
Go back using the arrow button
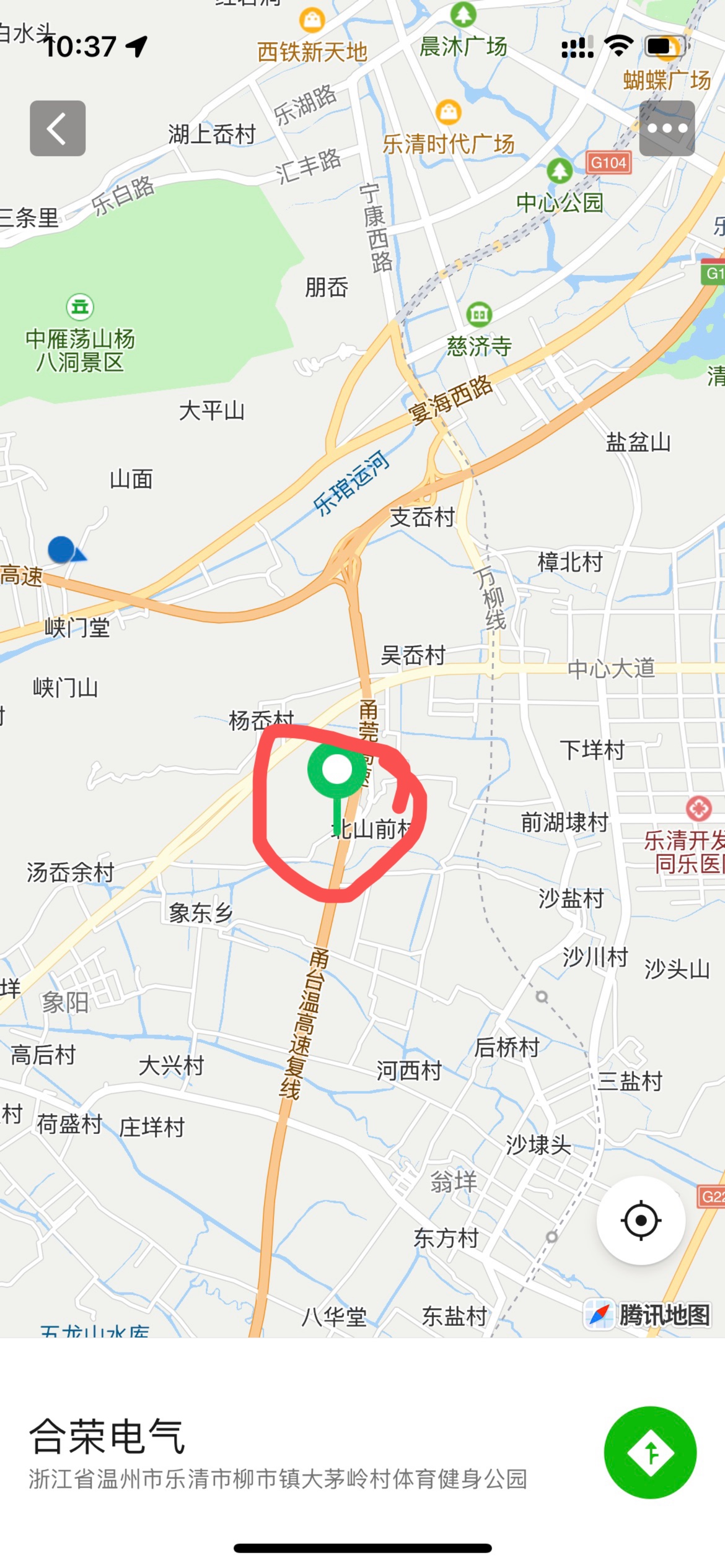click(58, 128)
